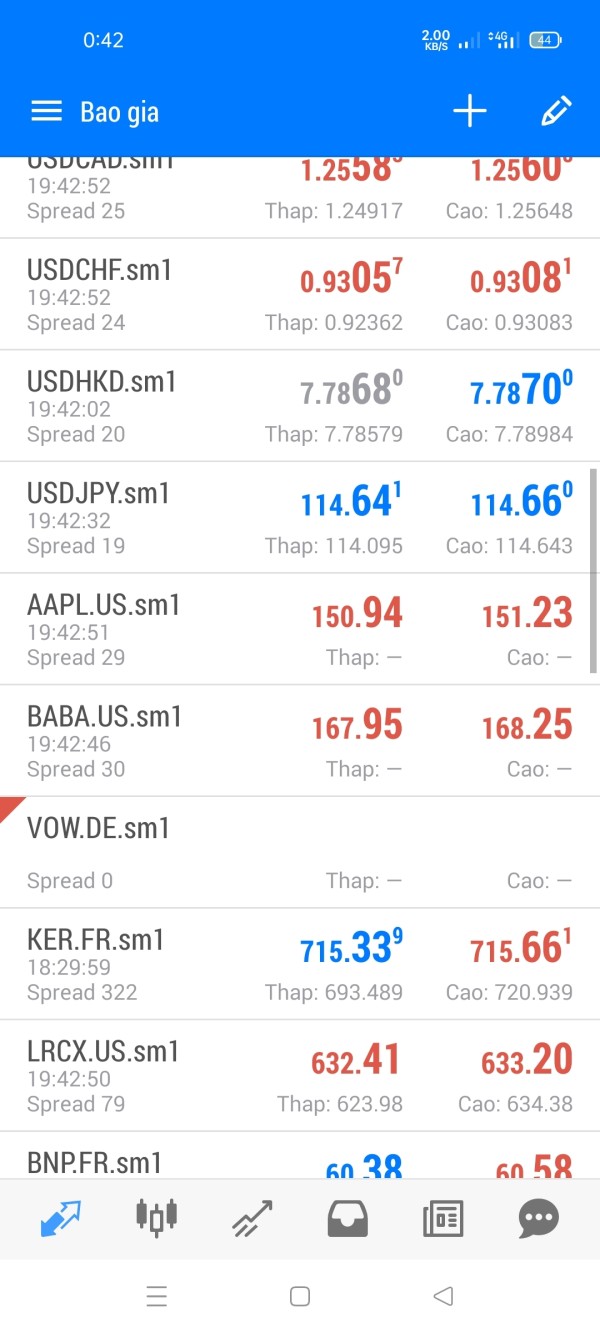Select the AAPL.US.sm1 quote row

300,630
